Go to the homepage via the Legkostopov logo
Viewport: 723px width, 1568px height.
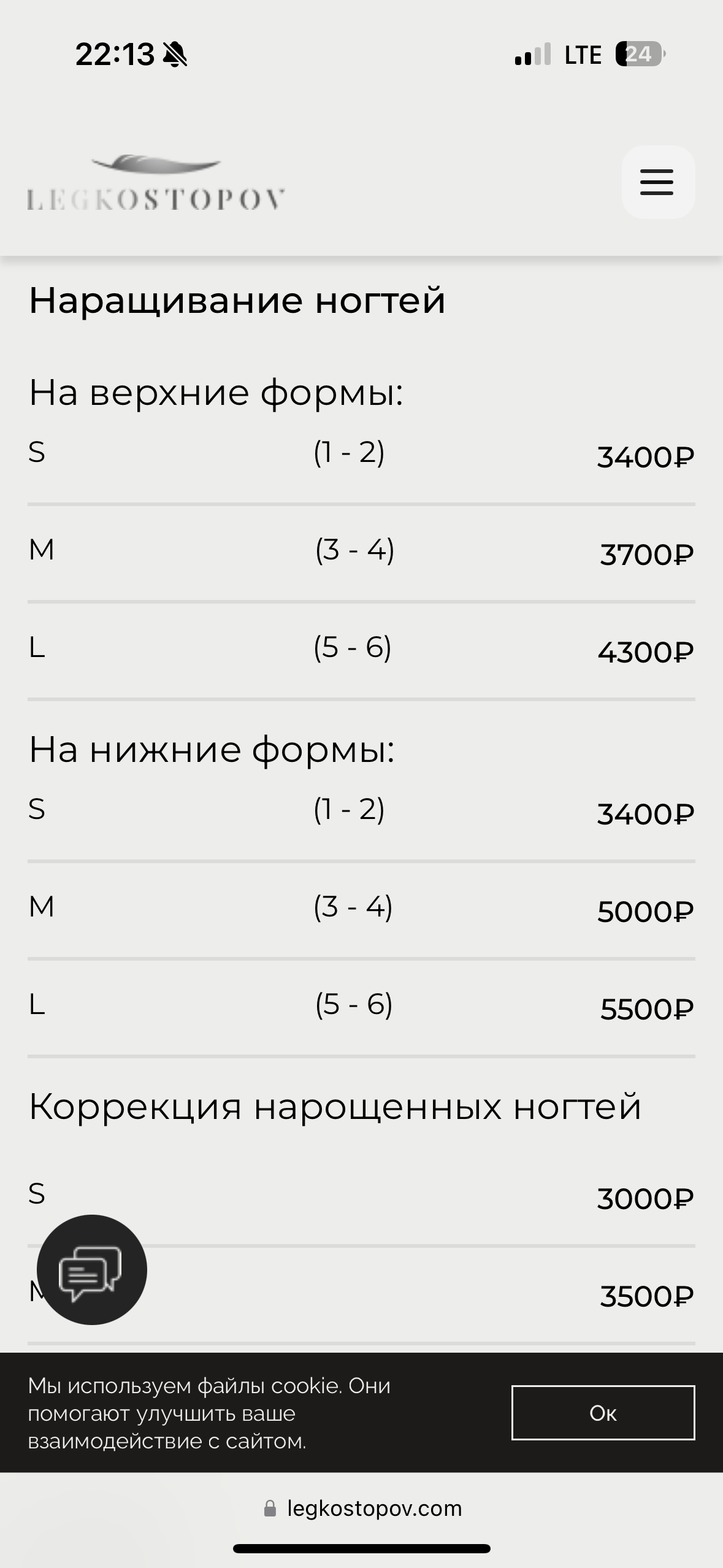(155, 183)
